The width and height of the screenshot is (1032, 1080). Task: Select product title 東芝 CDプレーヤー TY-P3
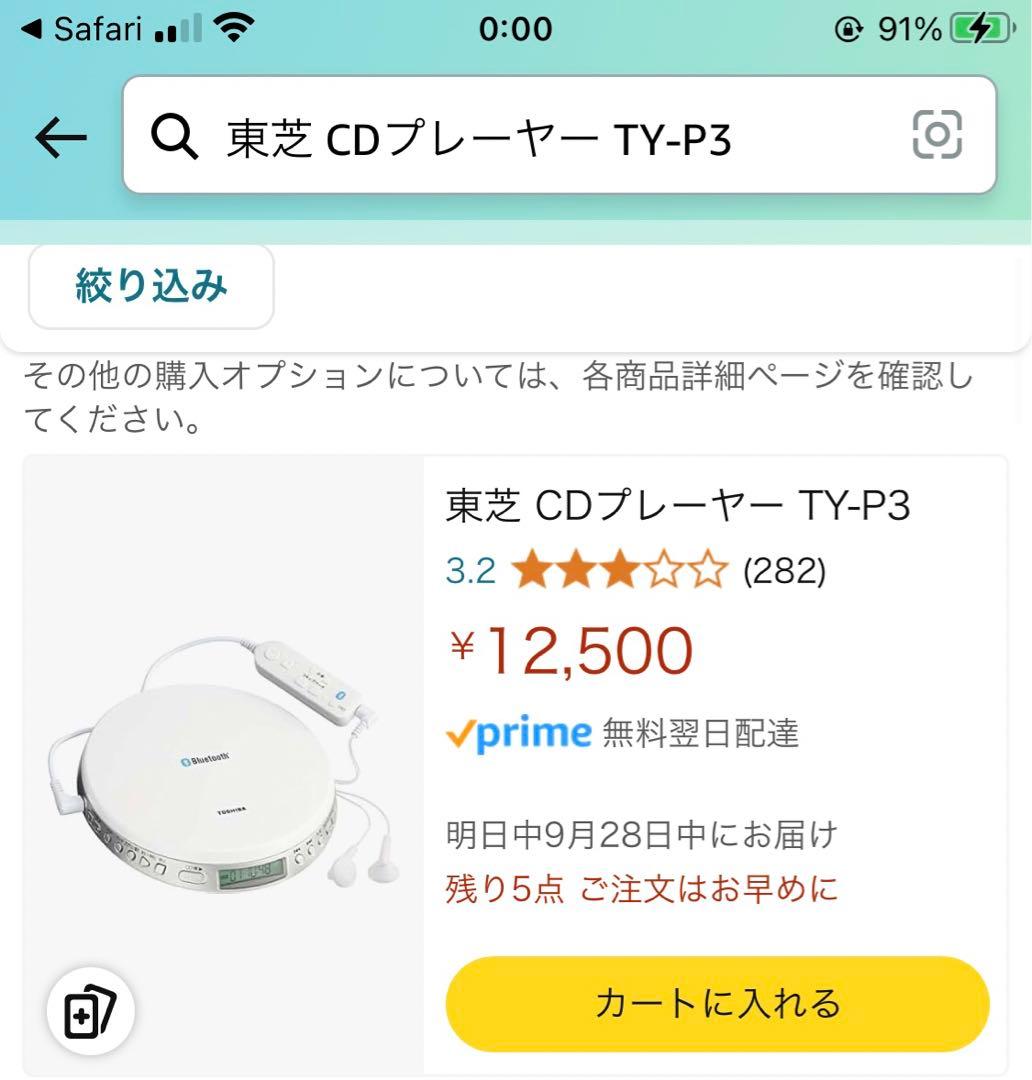click(680, 508)
